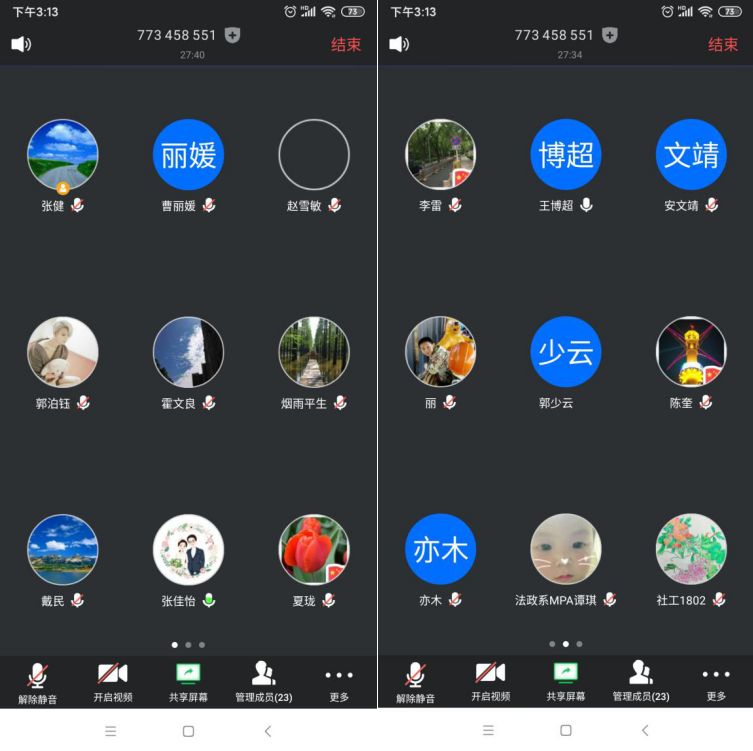The height and width of the screenshot is (751, 753).
Task: Open 王博超's participant tile
Action: [x=566, y=156]
